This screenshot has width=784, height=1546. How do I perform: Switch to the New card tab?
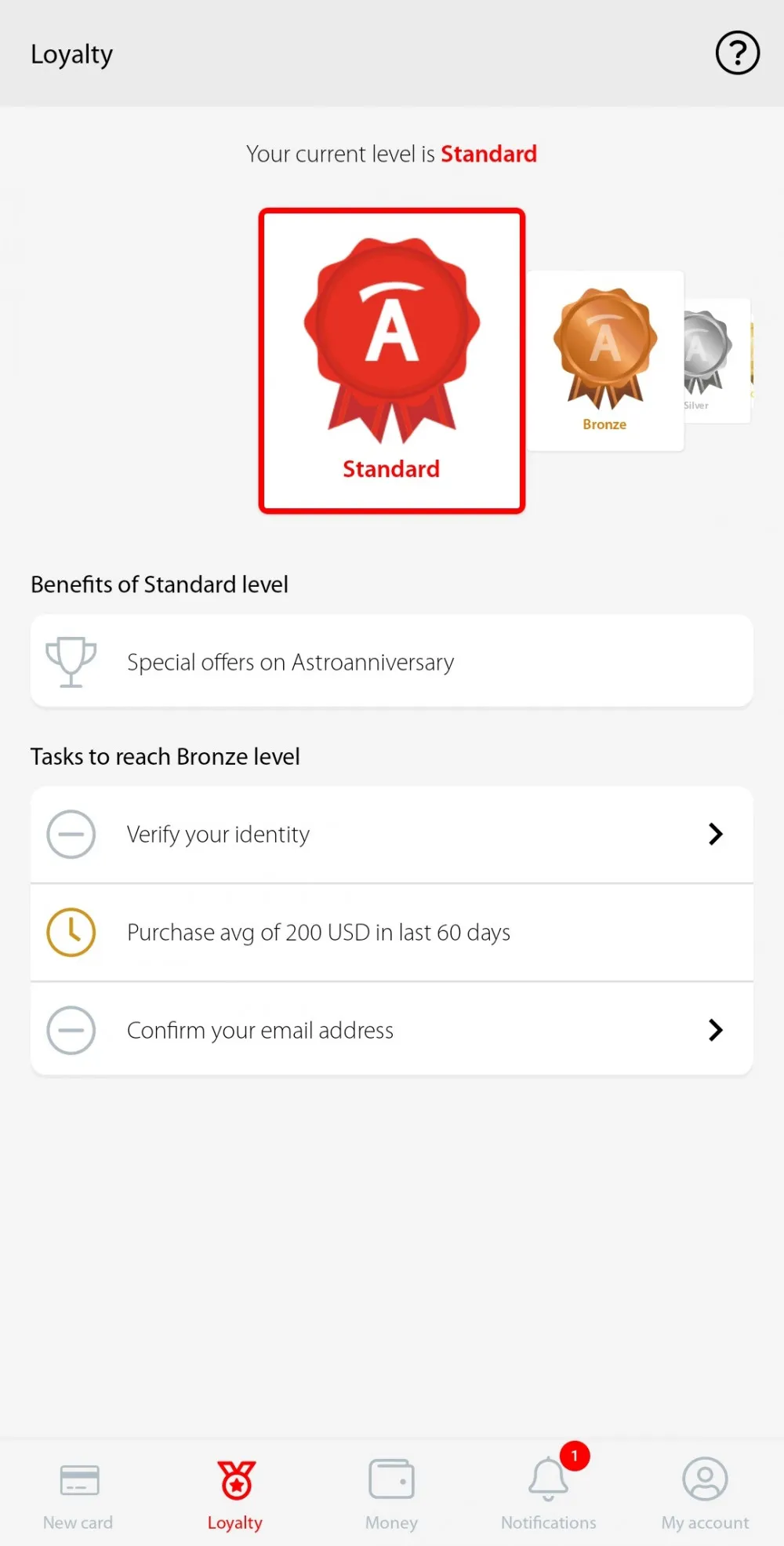click(x=78, y=1494)
